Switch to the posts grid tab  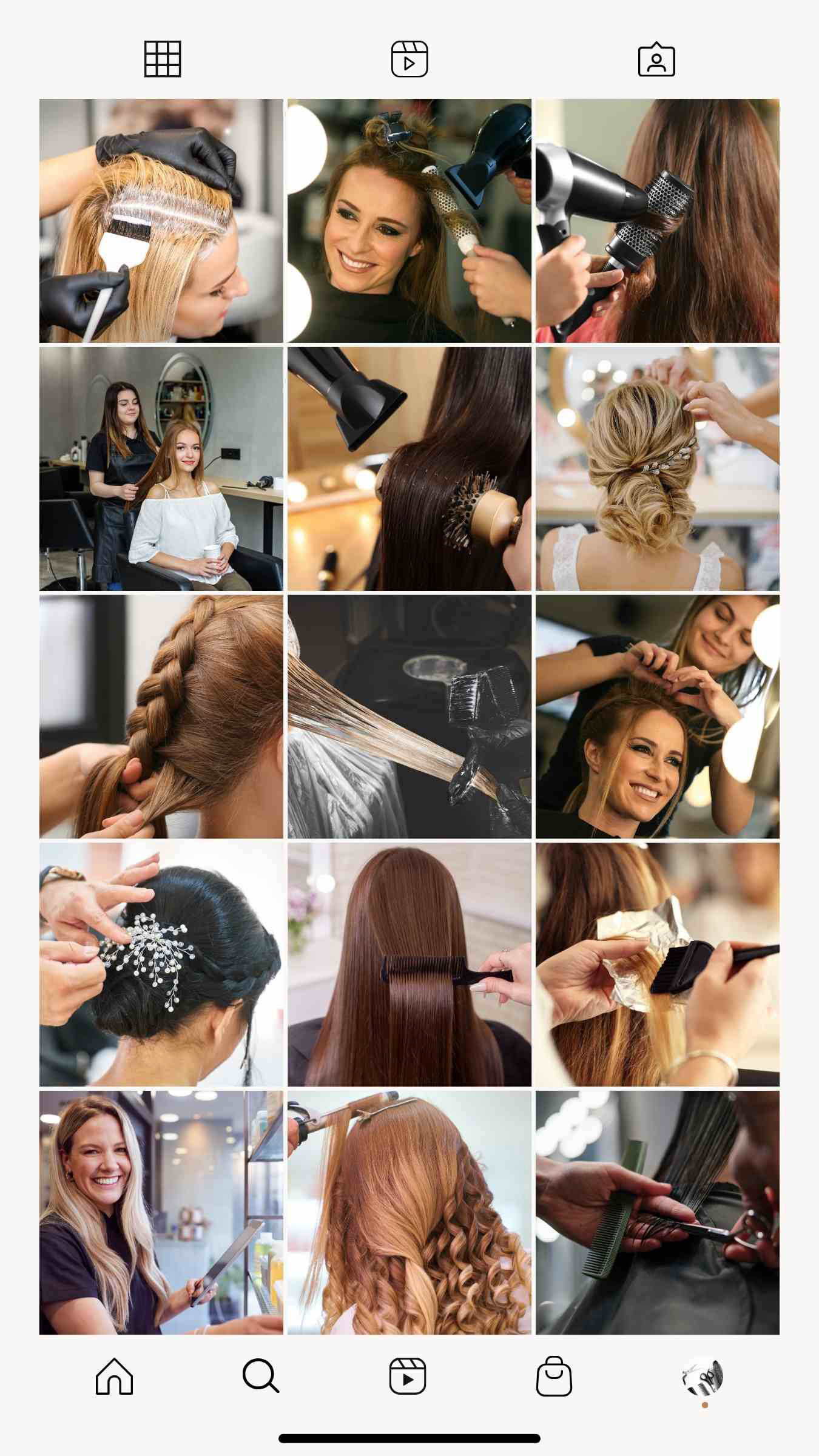163,59
